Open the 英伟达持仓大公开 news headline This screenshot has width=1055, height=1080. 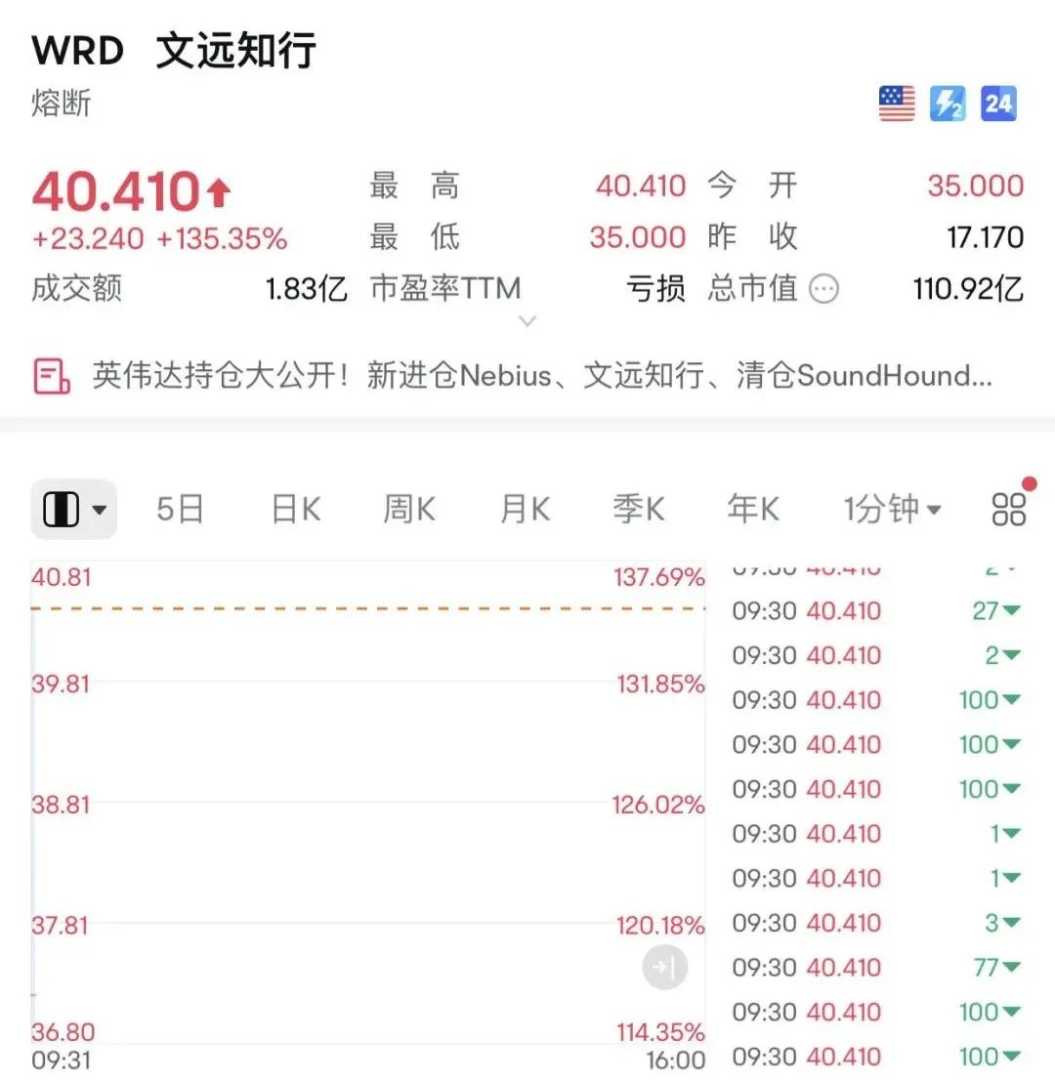click(540, 376)
